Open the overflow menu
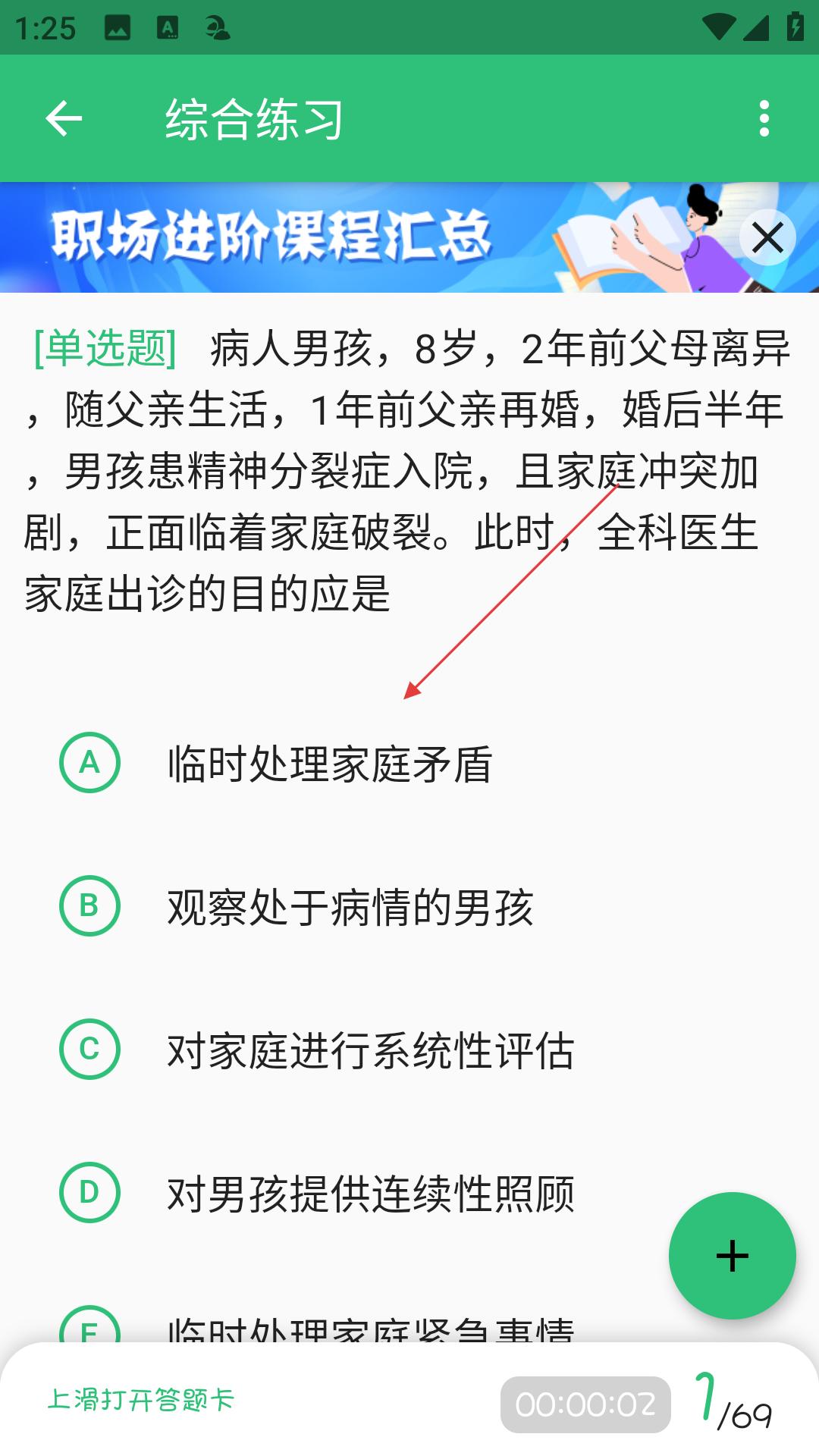This screenshot has height=1456, width=819. tap(764, 118)
